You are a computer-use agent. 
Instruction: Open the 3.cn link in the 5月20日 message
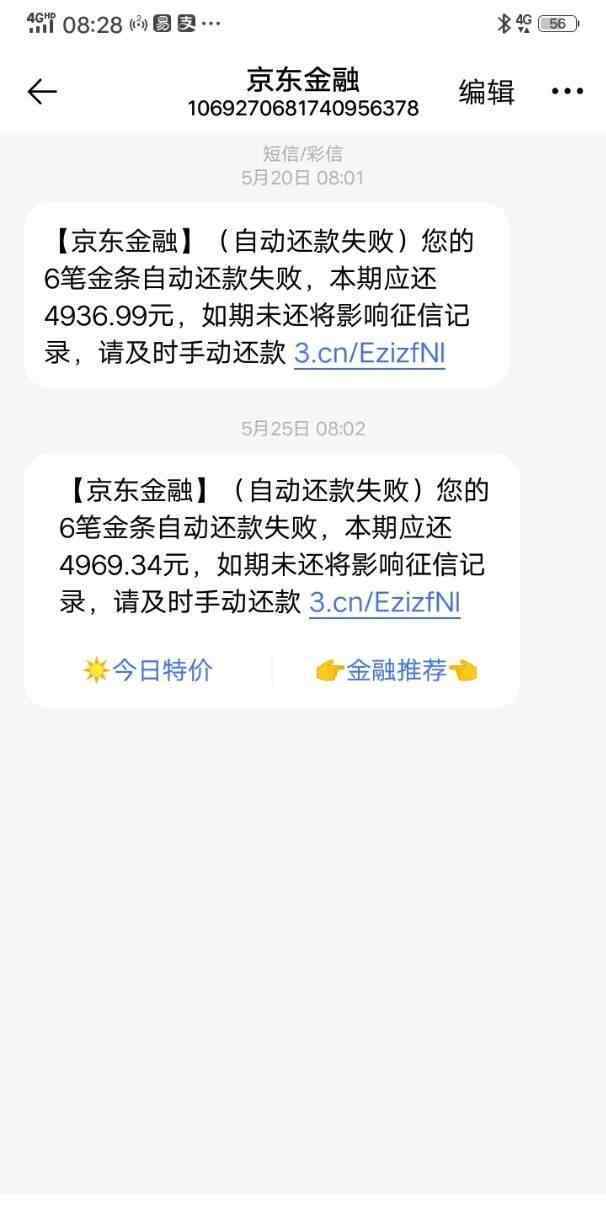pyautogui.click(x=369, y=353)
